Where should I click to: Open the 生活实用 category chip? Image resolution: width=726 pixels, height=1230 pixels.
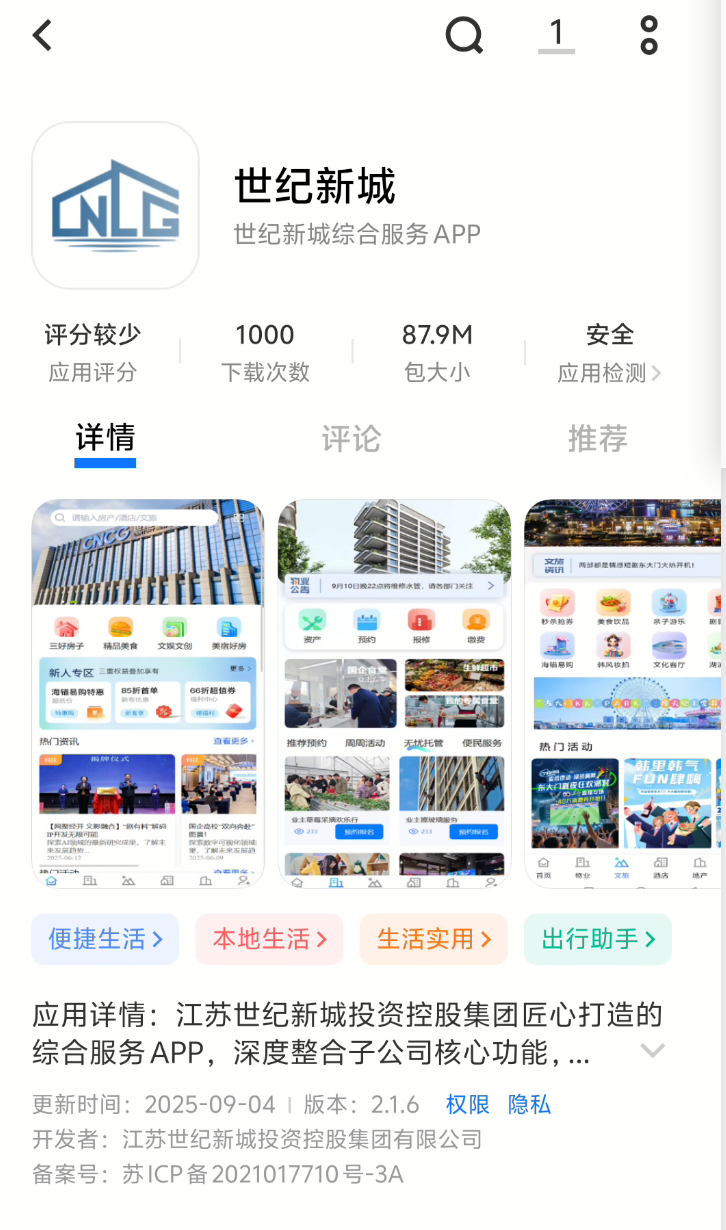click(x=433, y=939)
